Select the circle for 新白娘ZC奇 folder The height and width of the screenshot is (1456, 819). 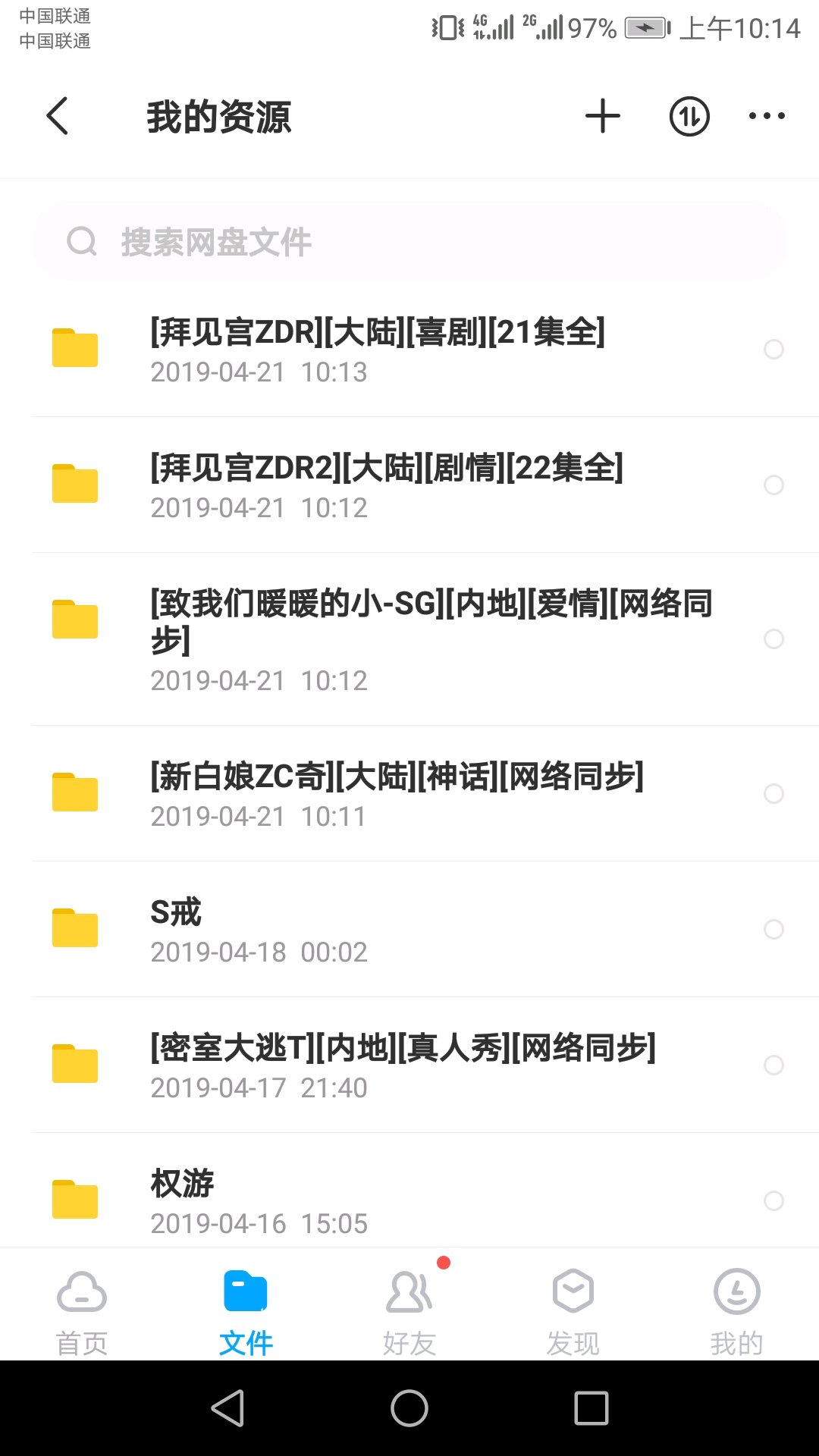coord(773,793)
